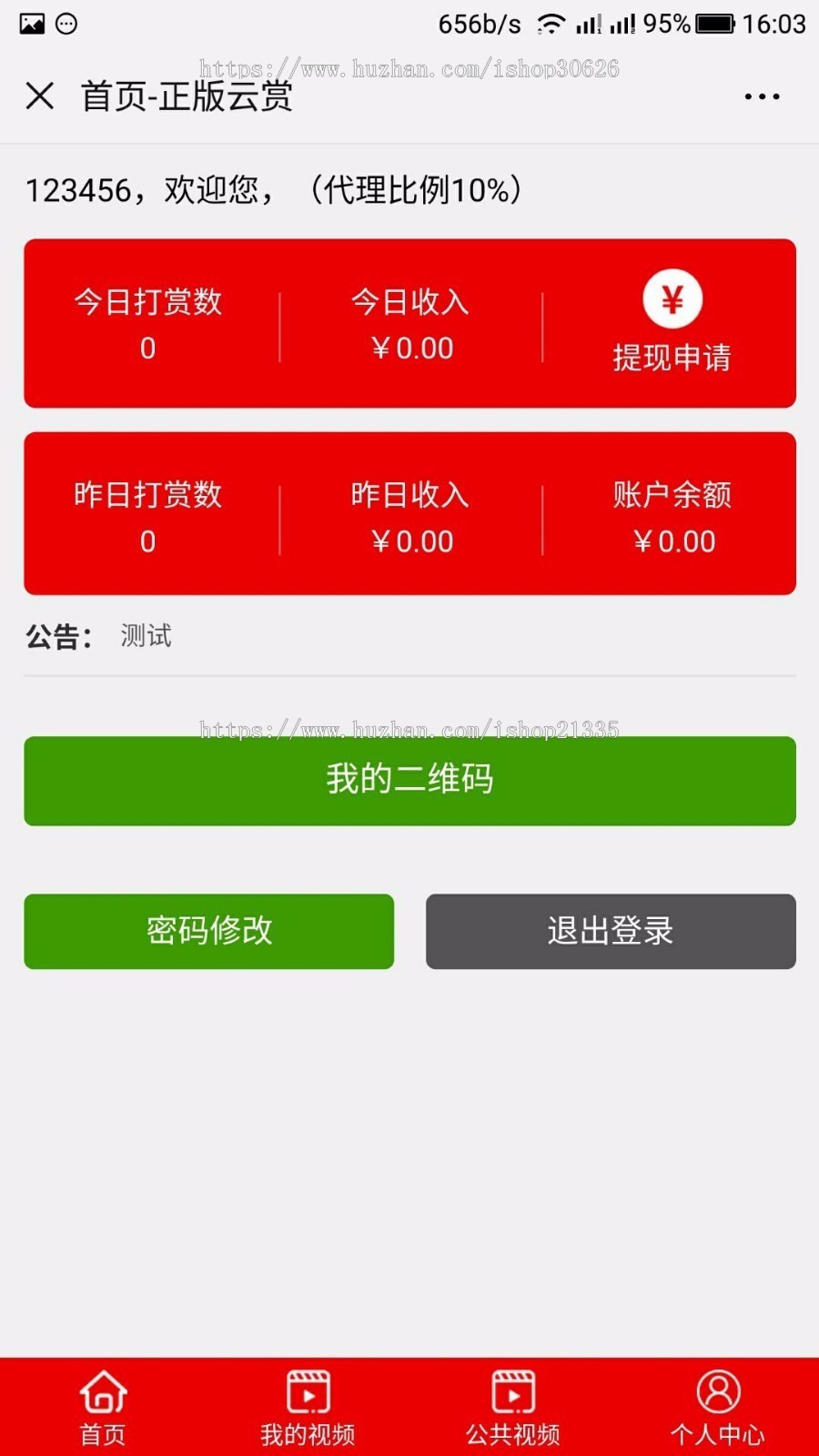Tap the 个人中心 profile icon
The image size is (819, 1456).
(x=718, y=1392)
